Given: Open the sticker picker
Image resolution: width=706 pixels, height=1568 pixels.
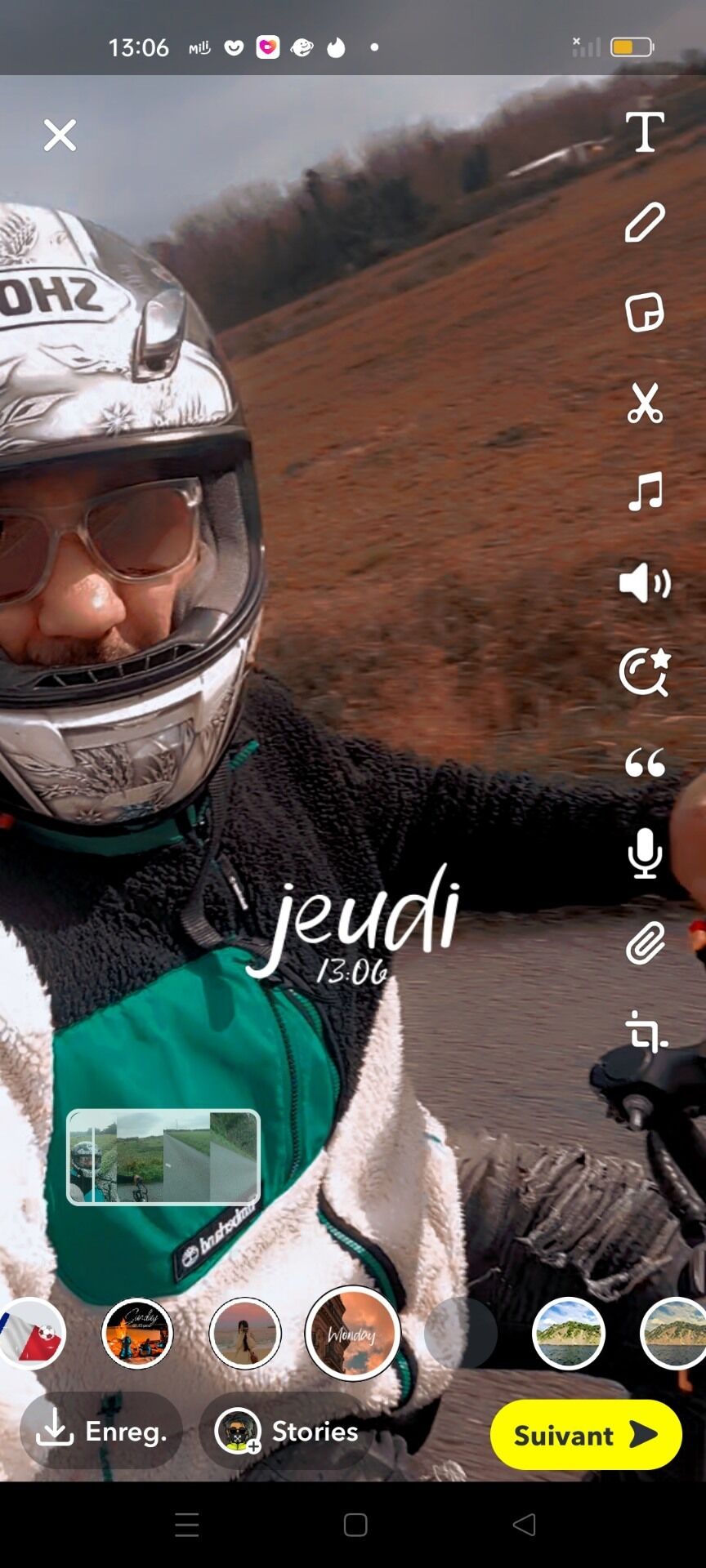Looking at the screenshot, I should (645, 312).
